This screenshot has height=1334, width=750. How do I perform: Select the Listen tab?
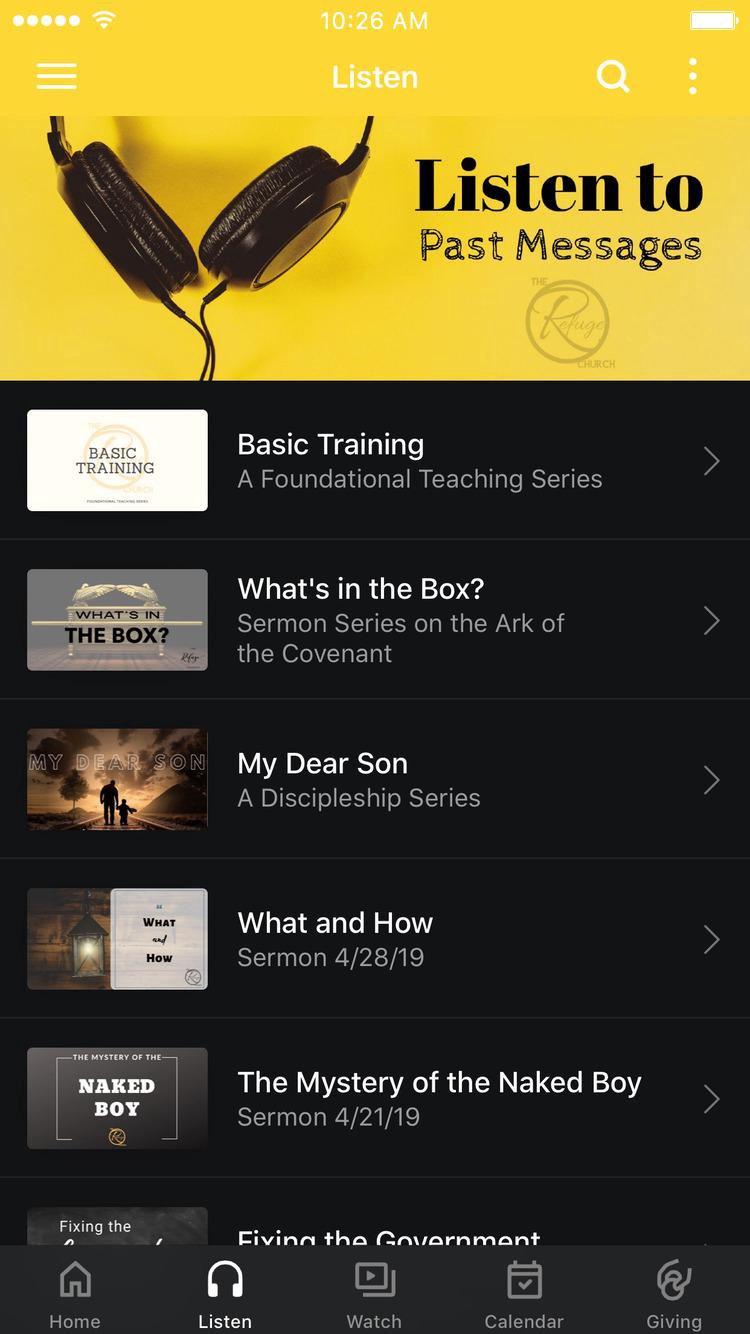[x=225, y=1294]
